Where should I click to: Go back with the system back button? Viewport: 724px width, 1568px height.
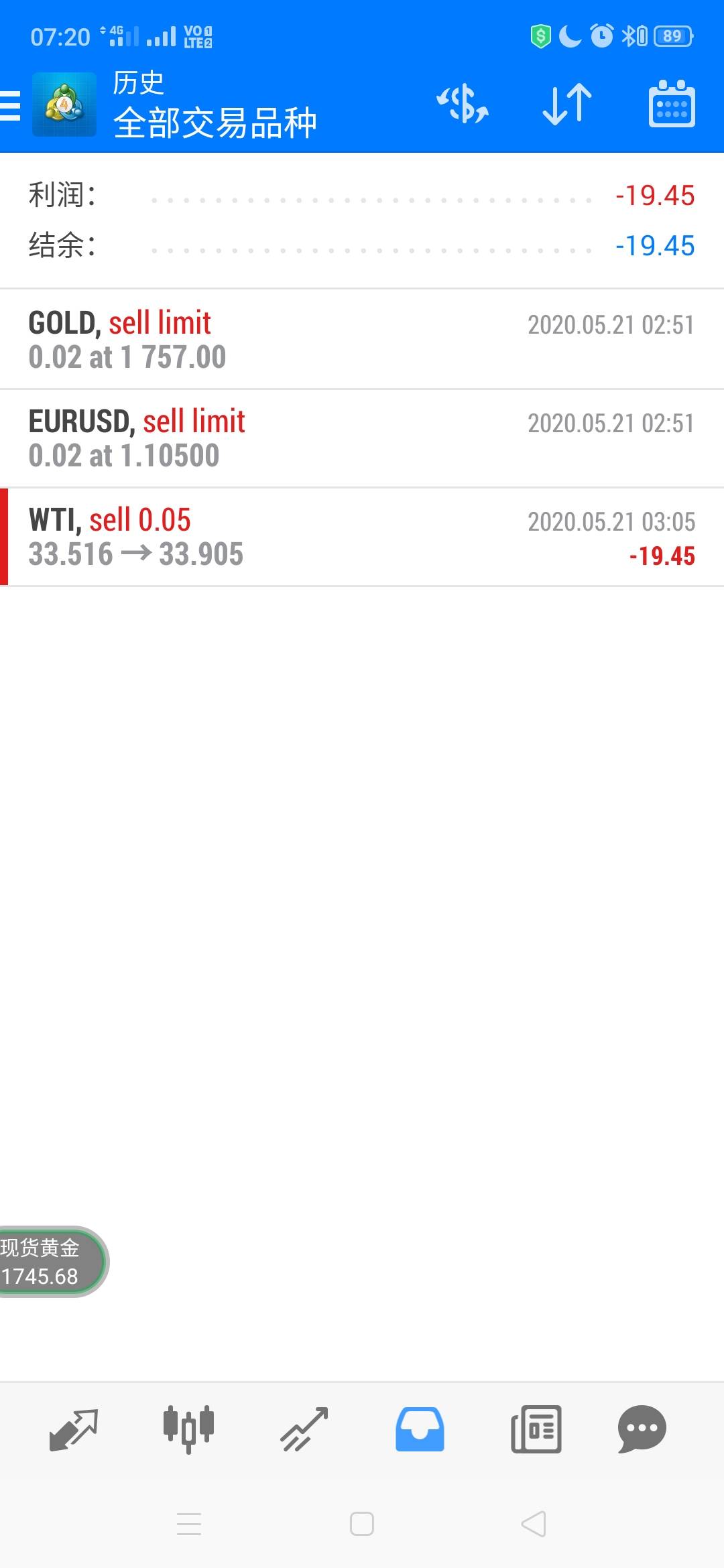click(534, 1524)
